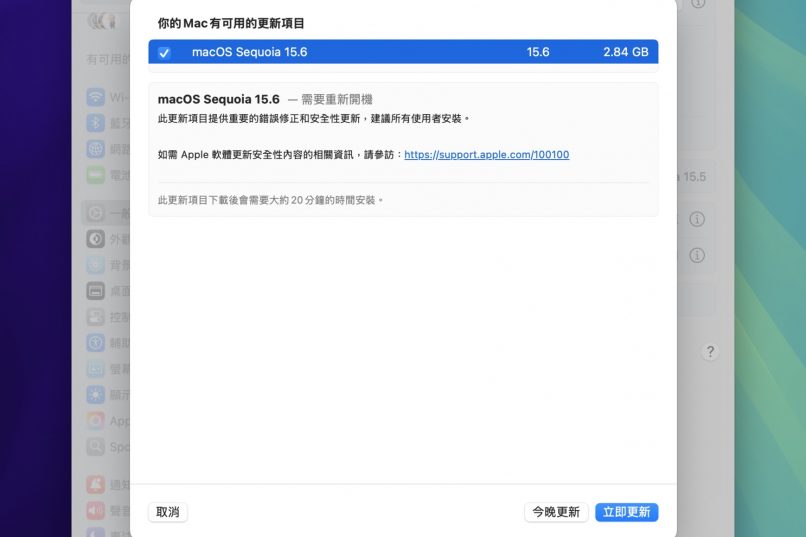Uncheck the macOS Sequoia 15.6 update checkbox

(164, 52)
